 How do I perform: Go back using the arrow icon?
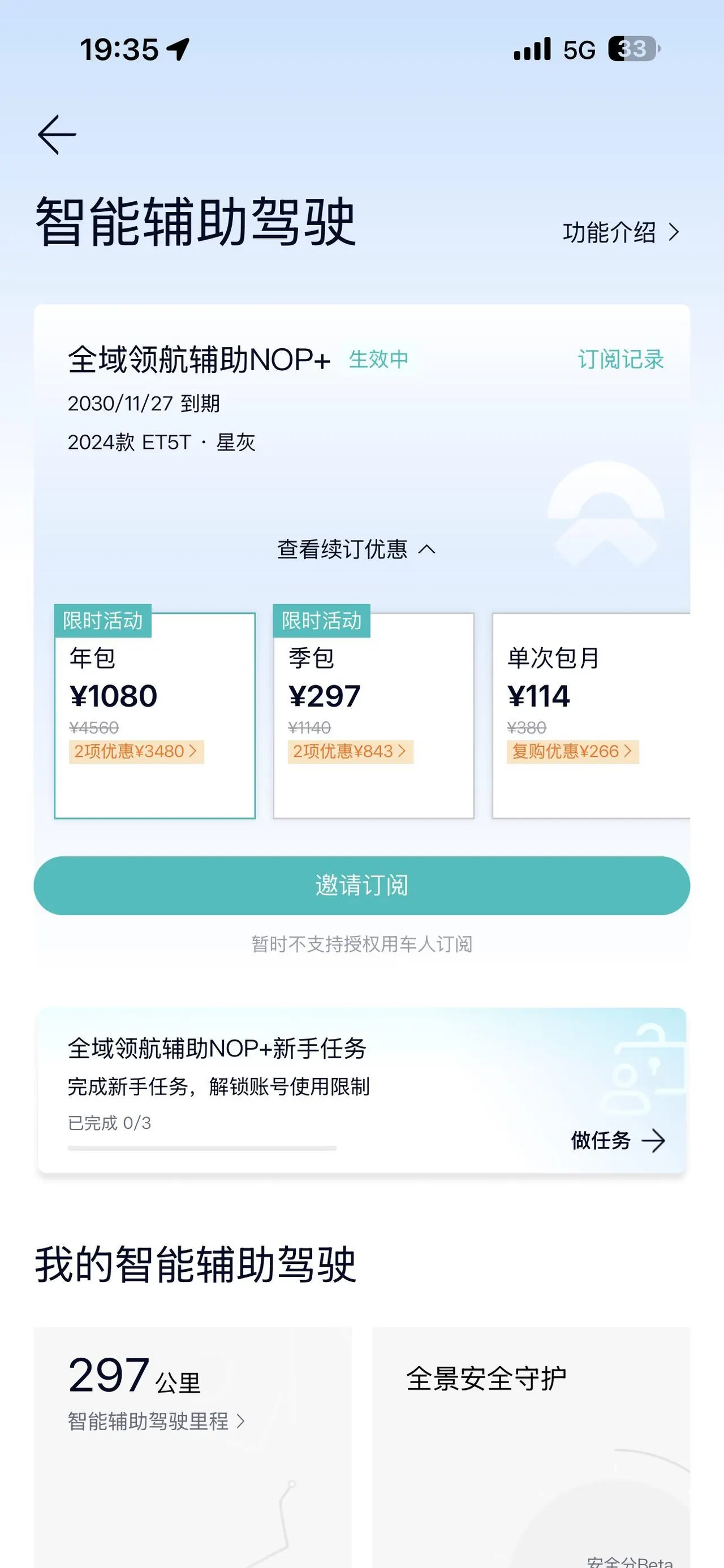click(x=57, y=135)
